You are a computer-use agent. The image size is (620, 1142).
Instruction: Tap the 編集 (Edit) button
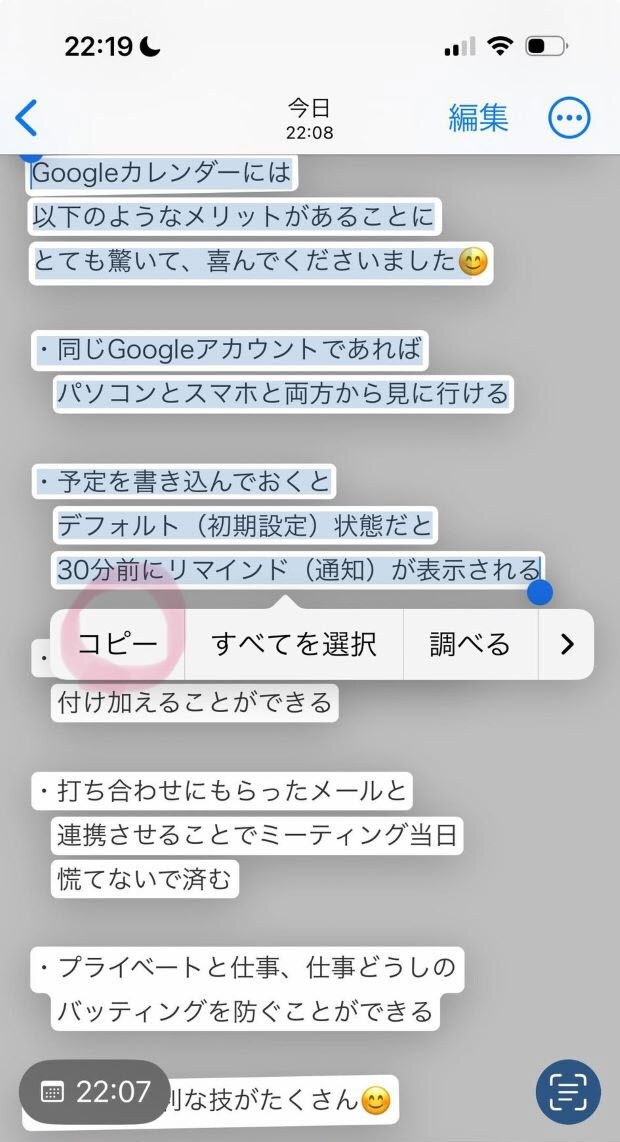pyautogui.click(x=478, y=118)
